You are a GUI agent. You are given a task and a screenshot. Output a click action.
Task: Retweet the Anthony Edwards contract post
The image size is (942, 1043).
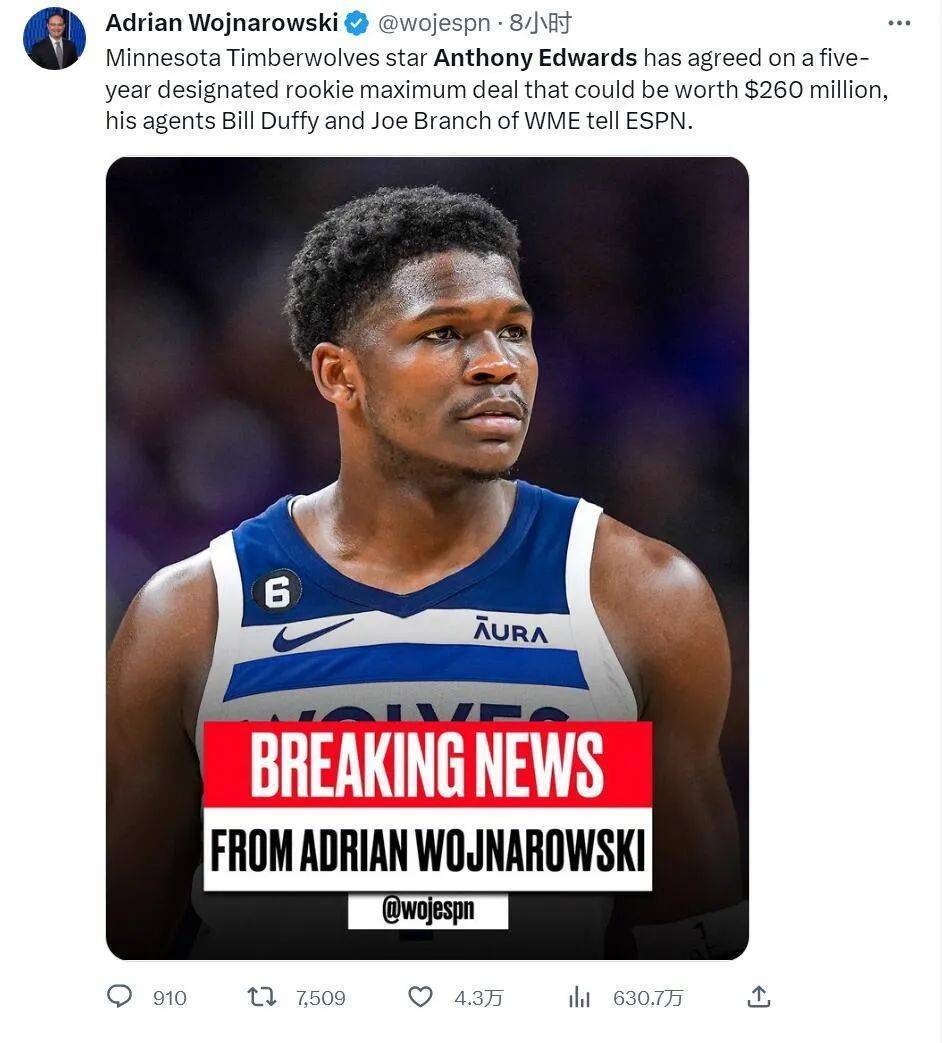click(262, 996)
